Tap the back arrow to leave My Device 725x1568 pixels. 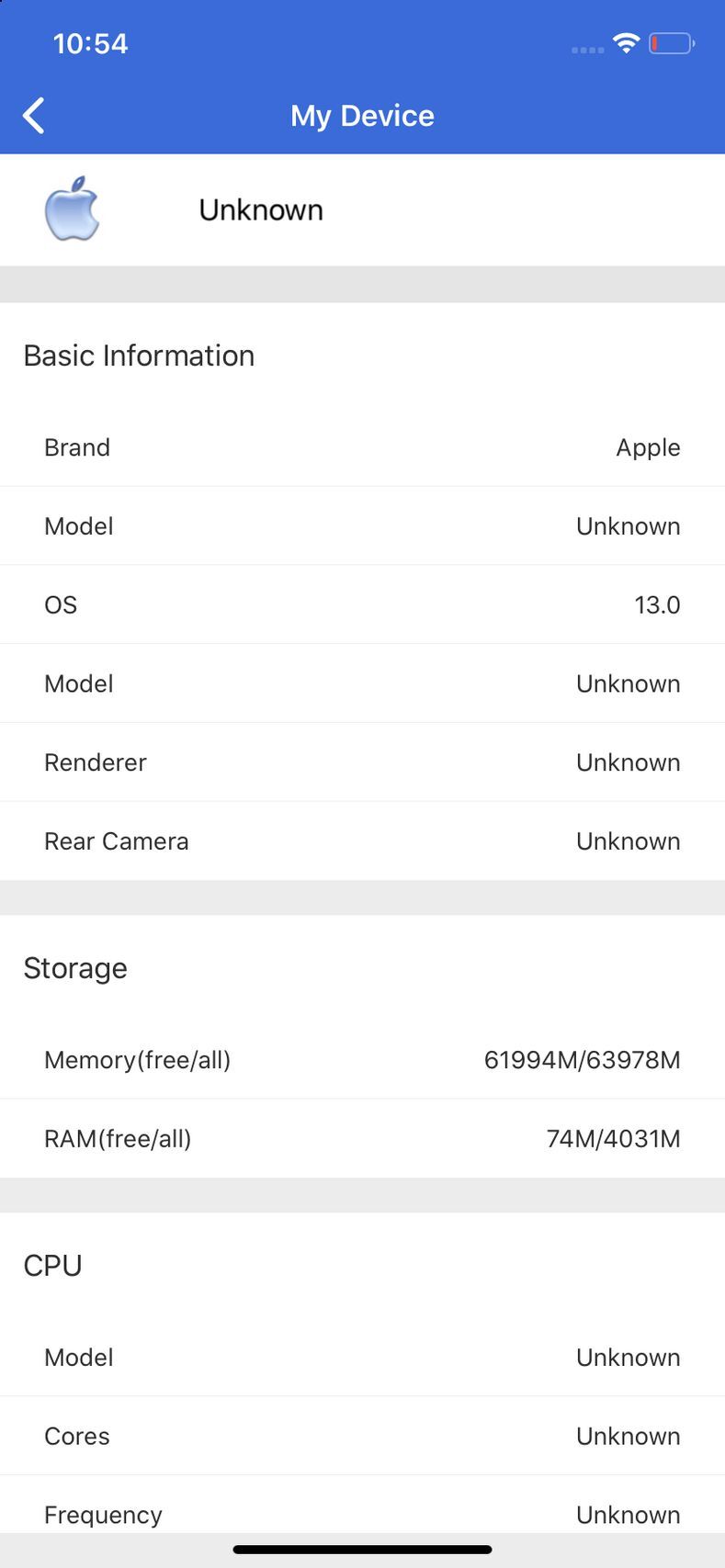pos(33,116)
